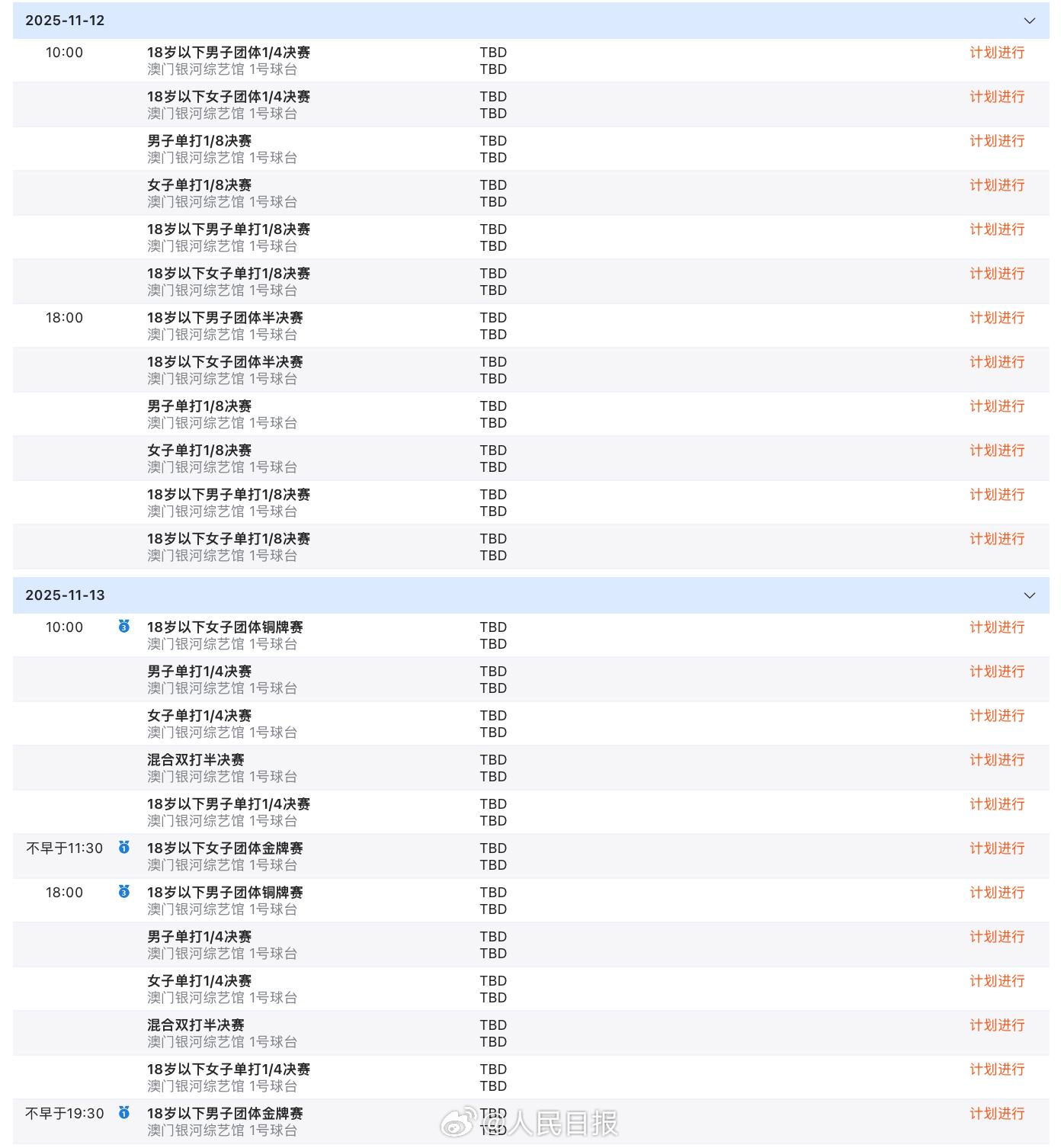Viewport: 1061px width, 1148px height.
Task: Click 计划进行 status for 18岁以下男子团体金牌赛
Action: (x=996, y=1114)
